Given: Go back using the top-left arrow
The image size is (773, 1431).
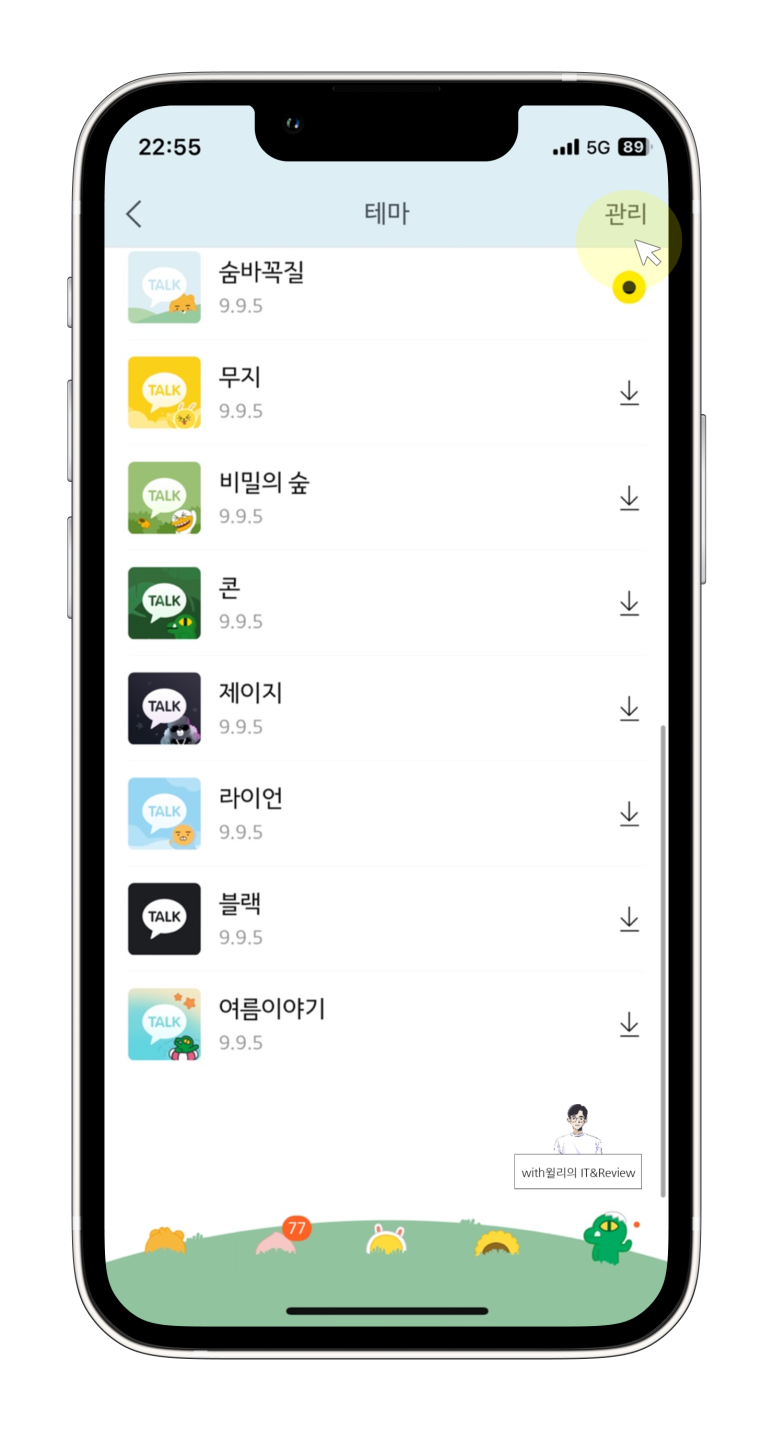Looking at the screenshot, I should coord(134,214).
